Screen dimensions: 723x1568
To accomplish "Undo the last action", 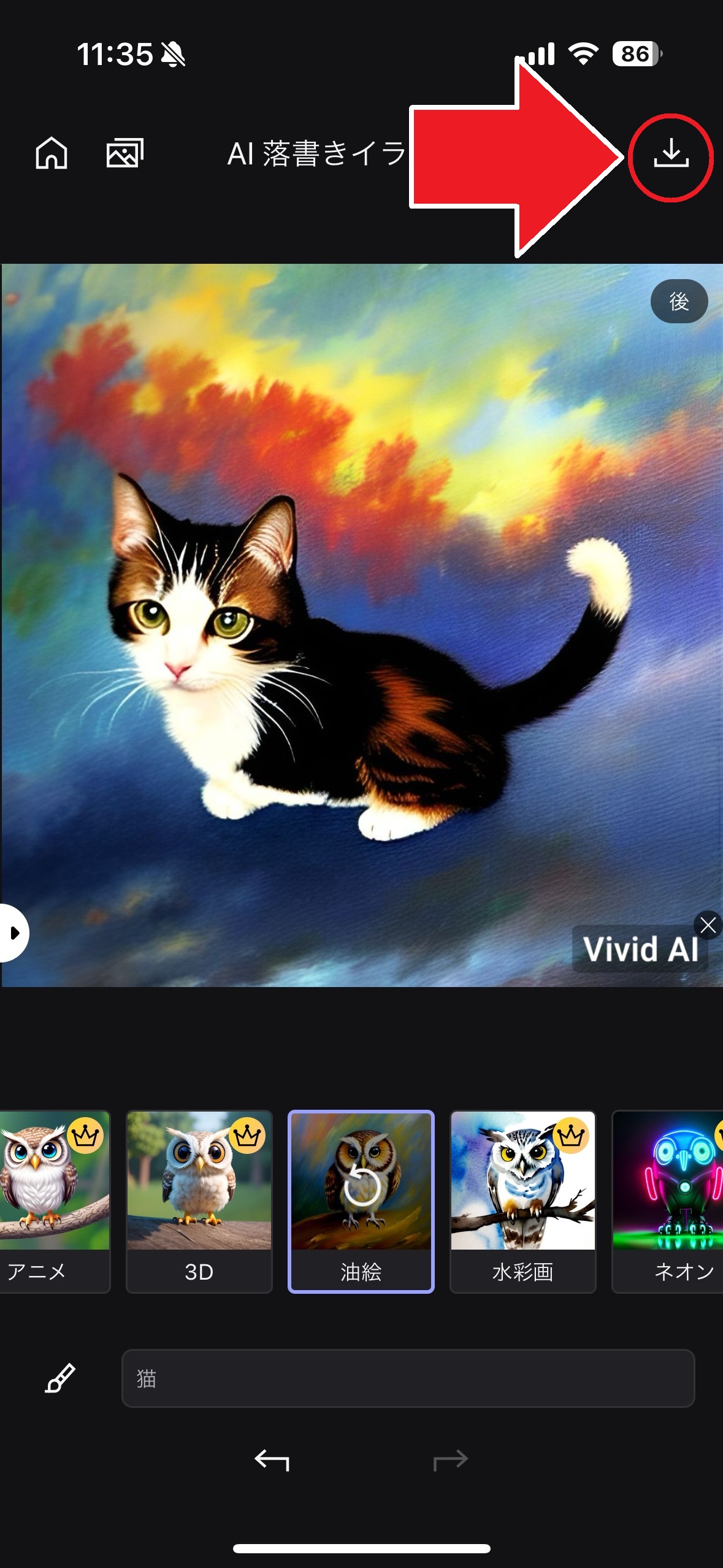I will pos(272,1460).
